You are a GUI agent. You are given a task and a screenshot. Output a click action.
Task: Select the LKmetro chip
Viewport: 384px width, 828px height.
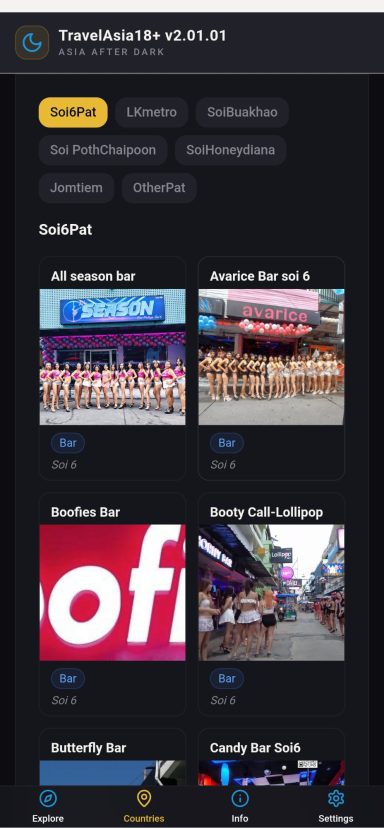(x=152, y=112)
